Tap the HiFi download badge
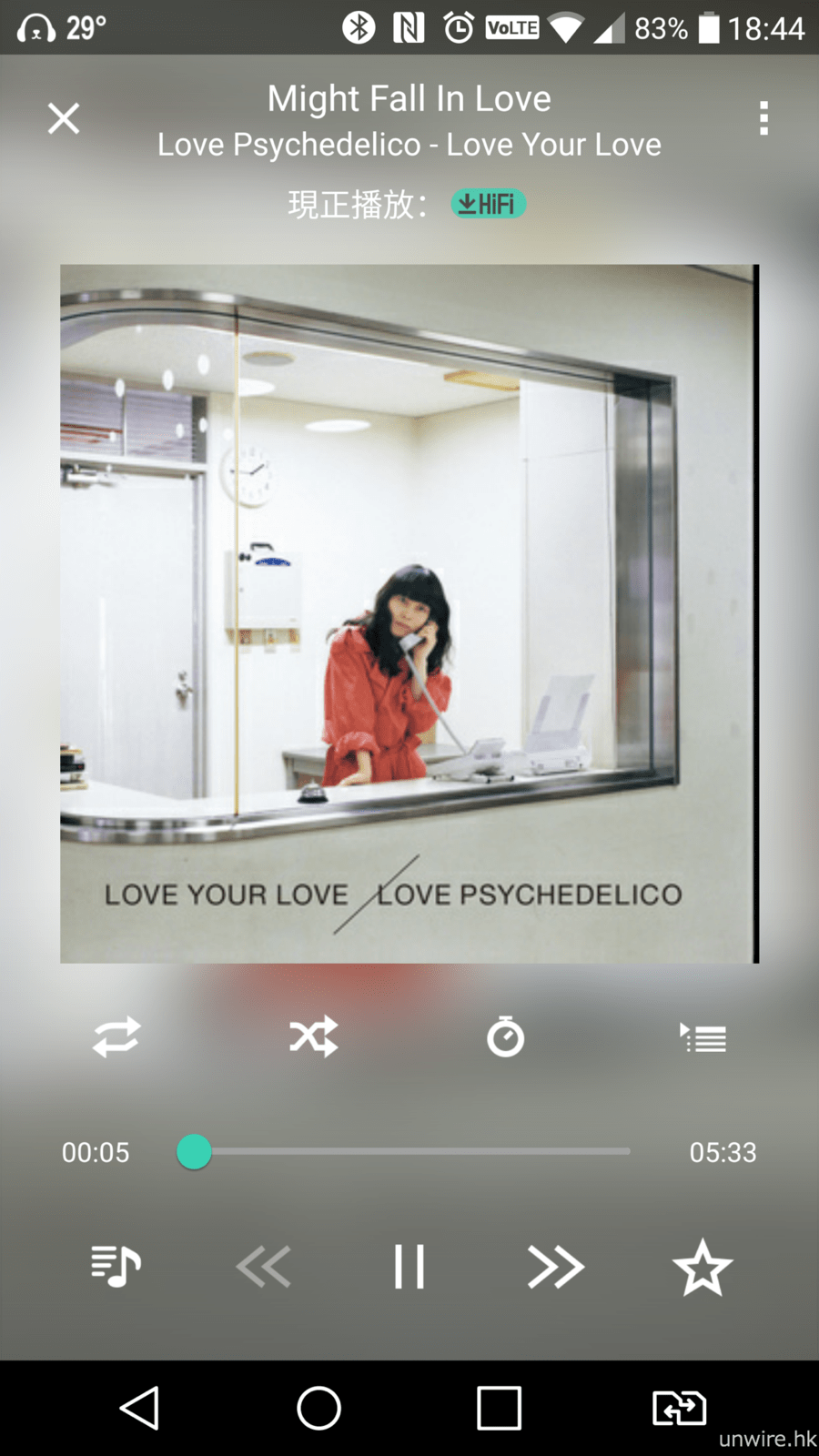 coord(489,204)
